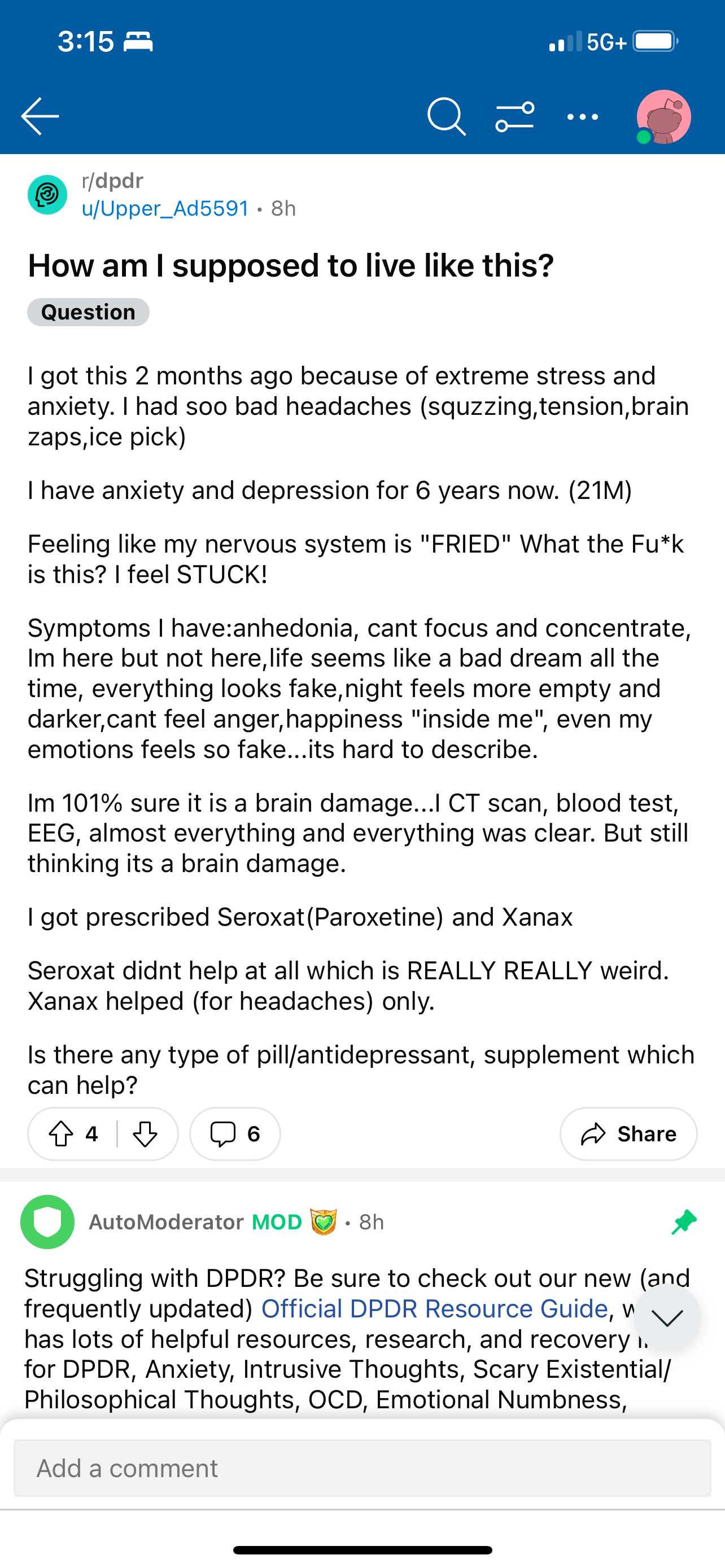Open AutoModerator's profile
725x1568 pixels.
165,1221
